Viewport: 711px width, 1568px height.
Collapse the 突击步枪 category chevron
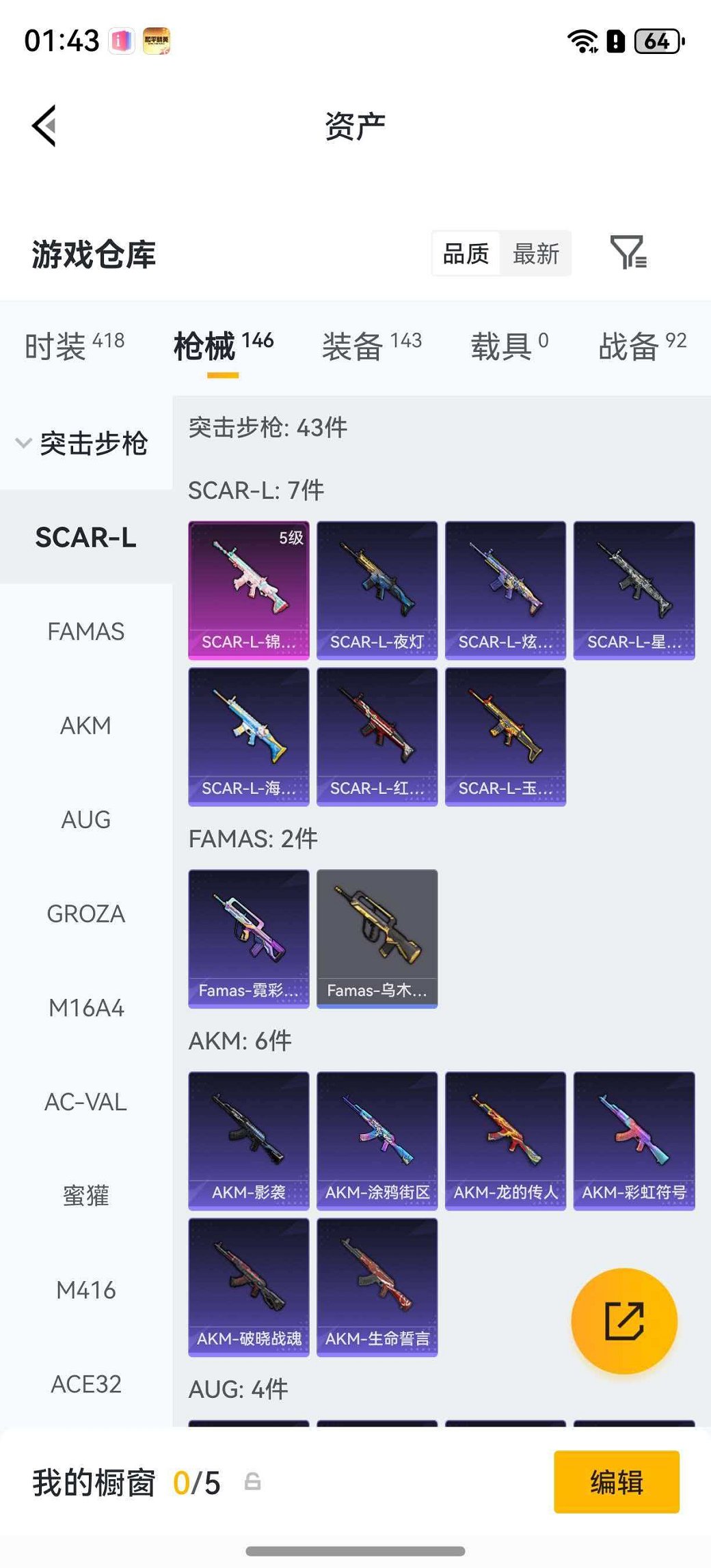pos(23,443)
